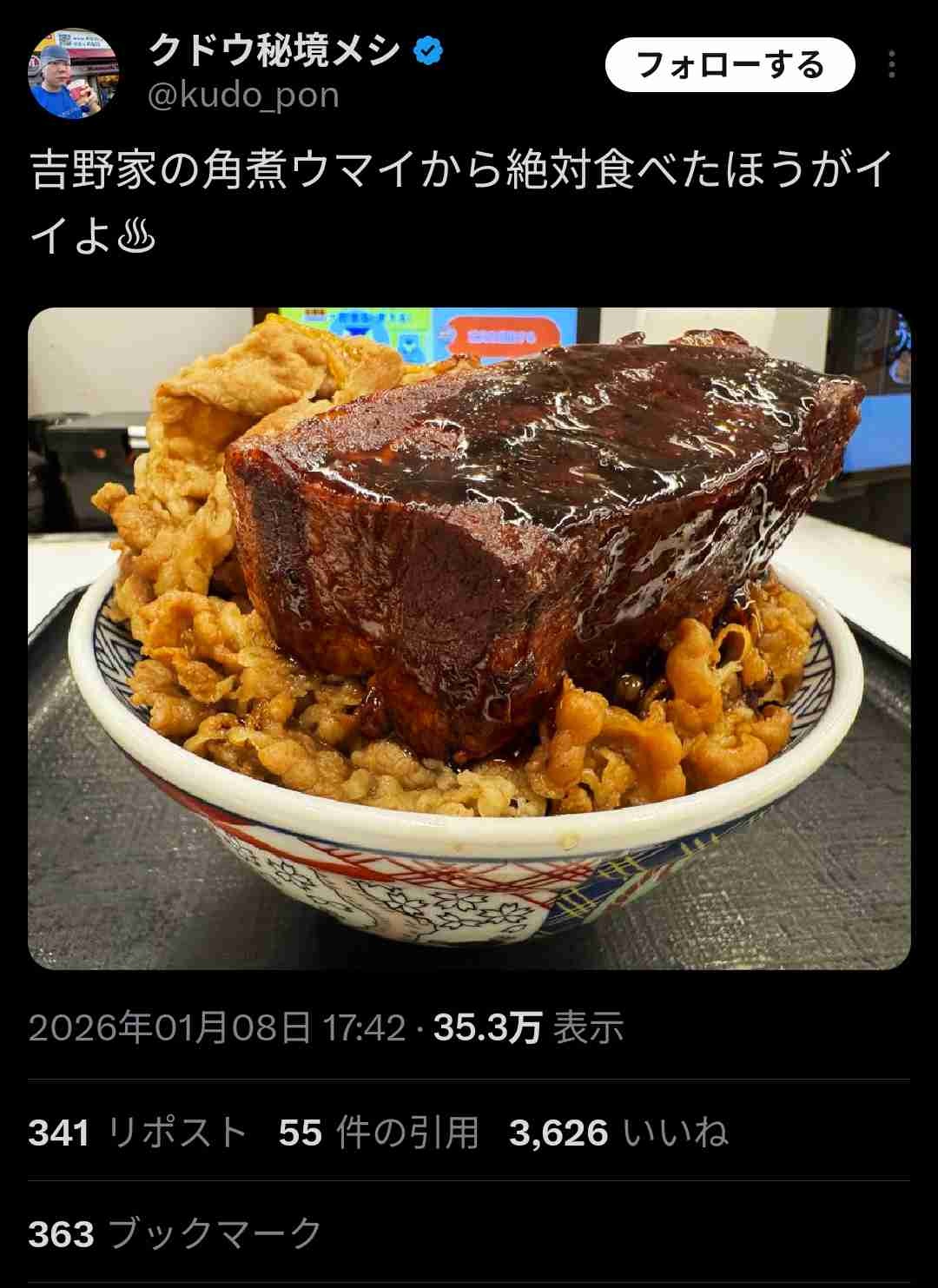Open クドウ秘境メシ's profile picture
This screenshot has width=938, height=1288.
pyautogui.click(x=73, y=73)
